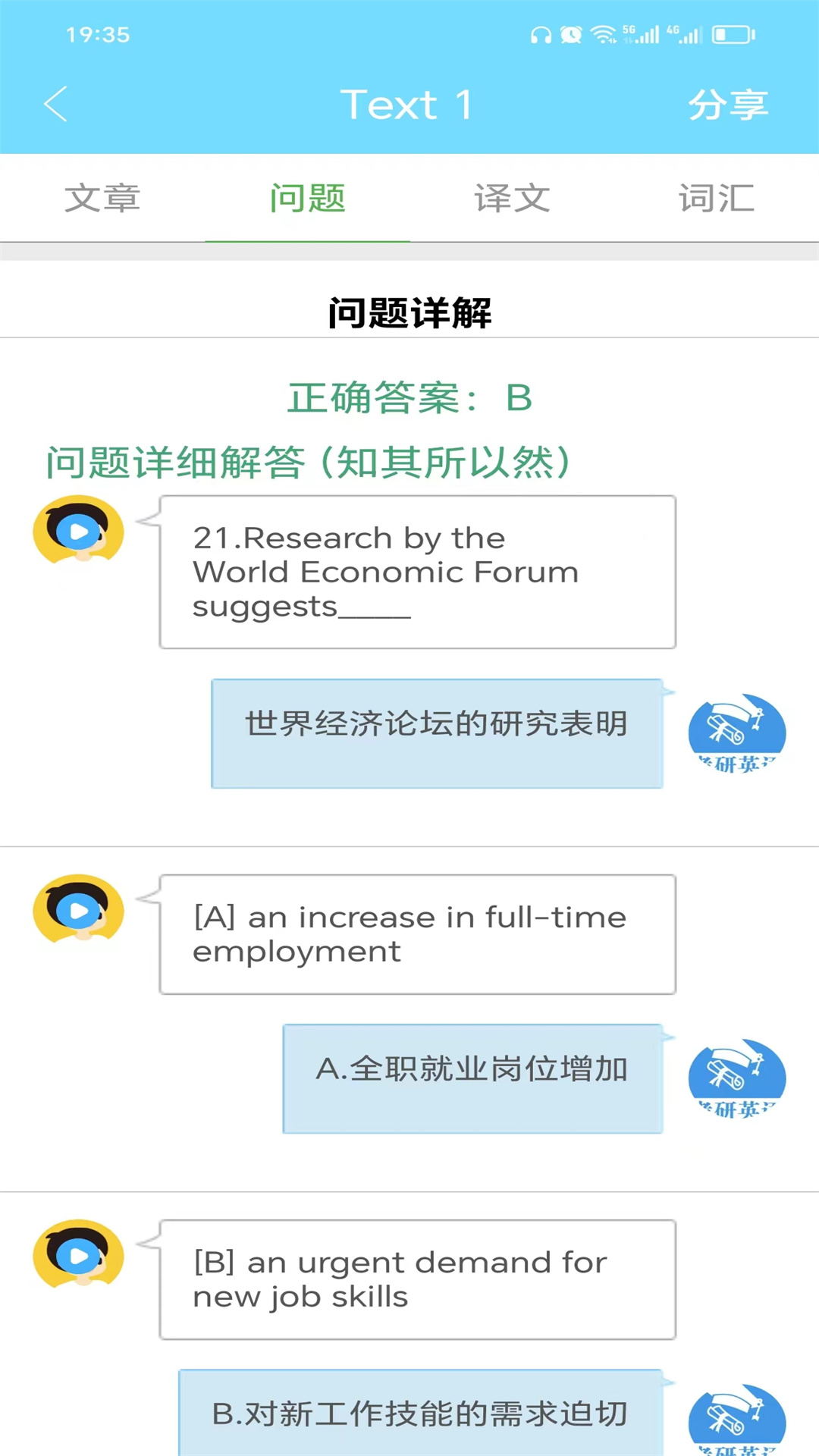
Task: Click the avatar beside option B bubble
Action: pyautogui.click(x=80, y=1255)
